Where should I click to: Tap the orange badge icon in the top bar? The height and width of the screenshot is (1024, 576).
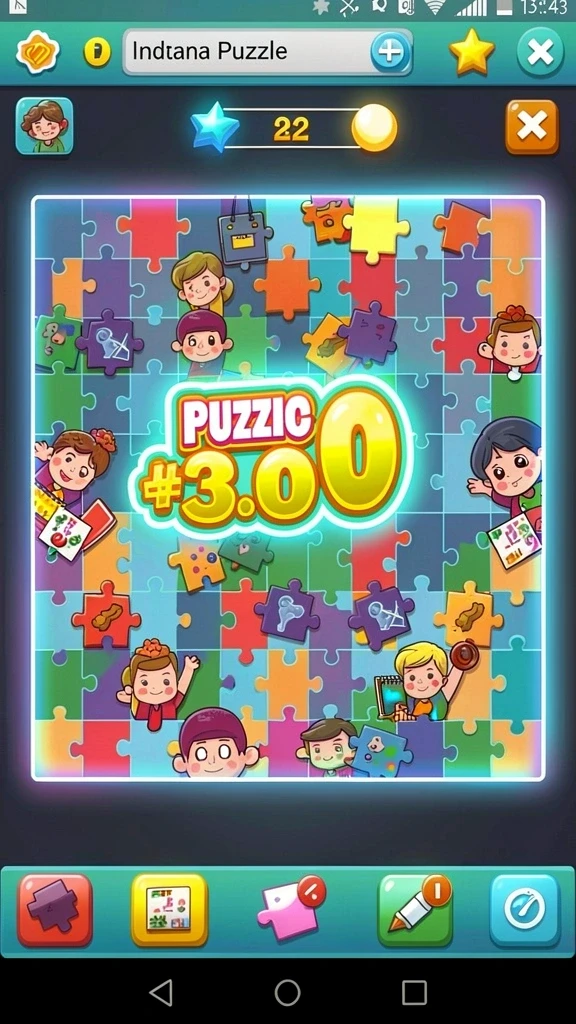[x=38, y=52]
